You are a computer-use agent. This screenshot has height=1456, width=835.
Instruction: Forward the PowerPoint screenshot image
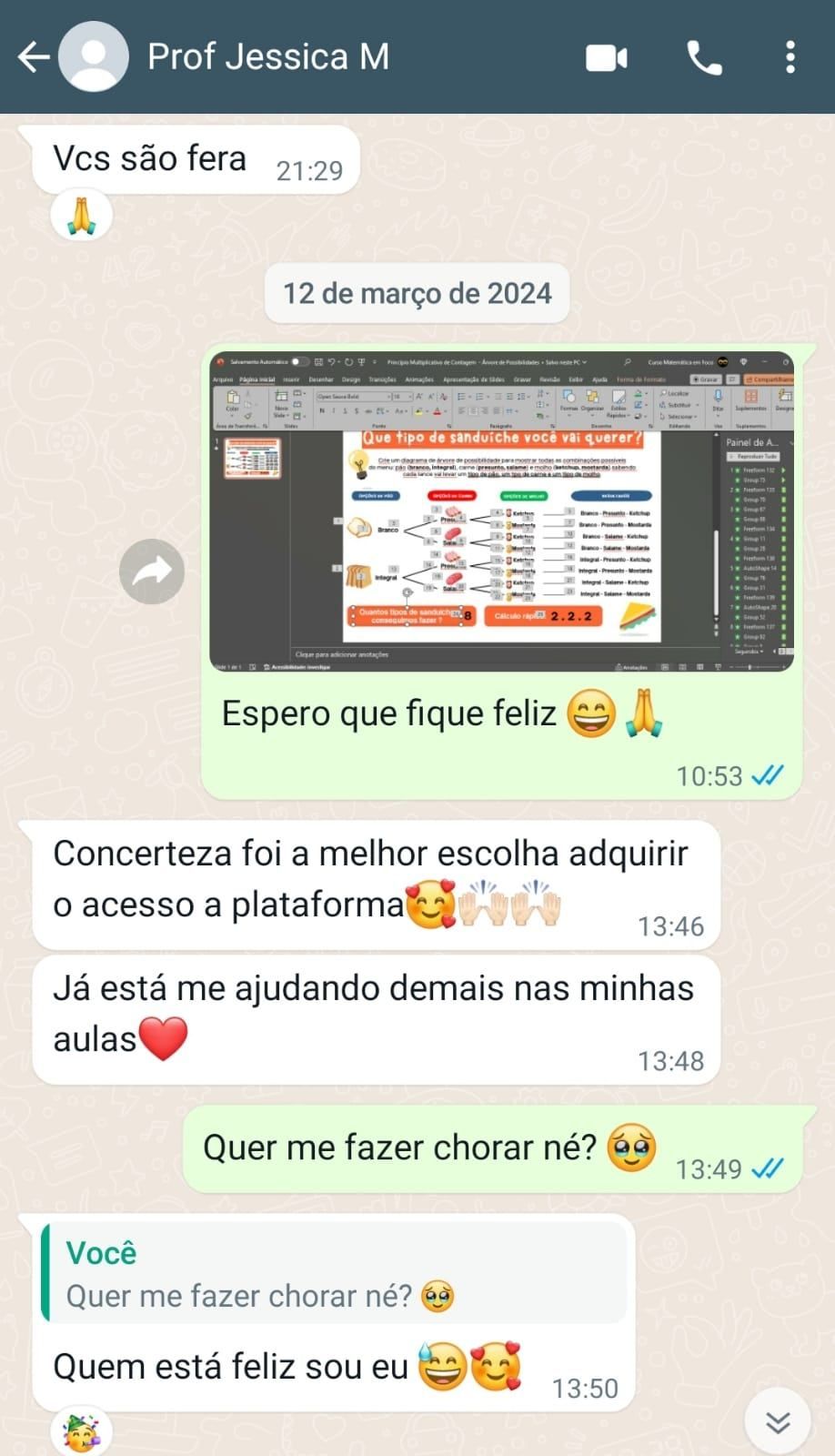point(152,571)
